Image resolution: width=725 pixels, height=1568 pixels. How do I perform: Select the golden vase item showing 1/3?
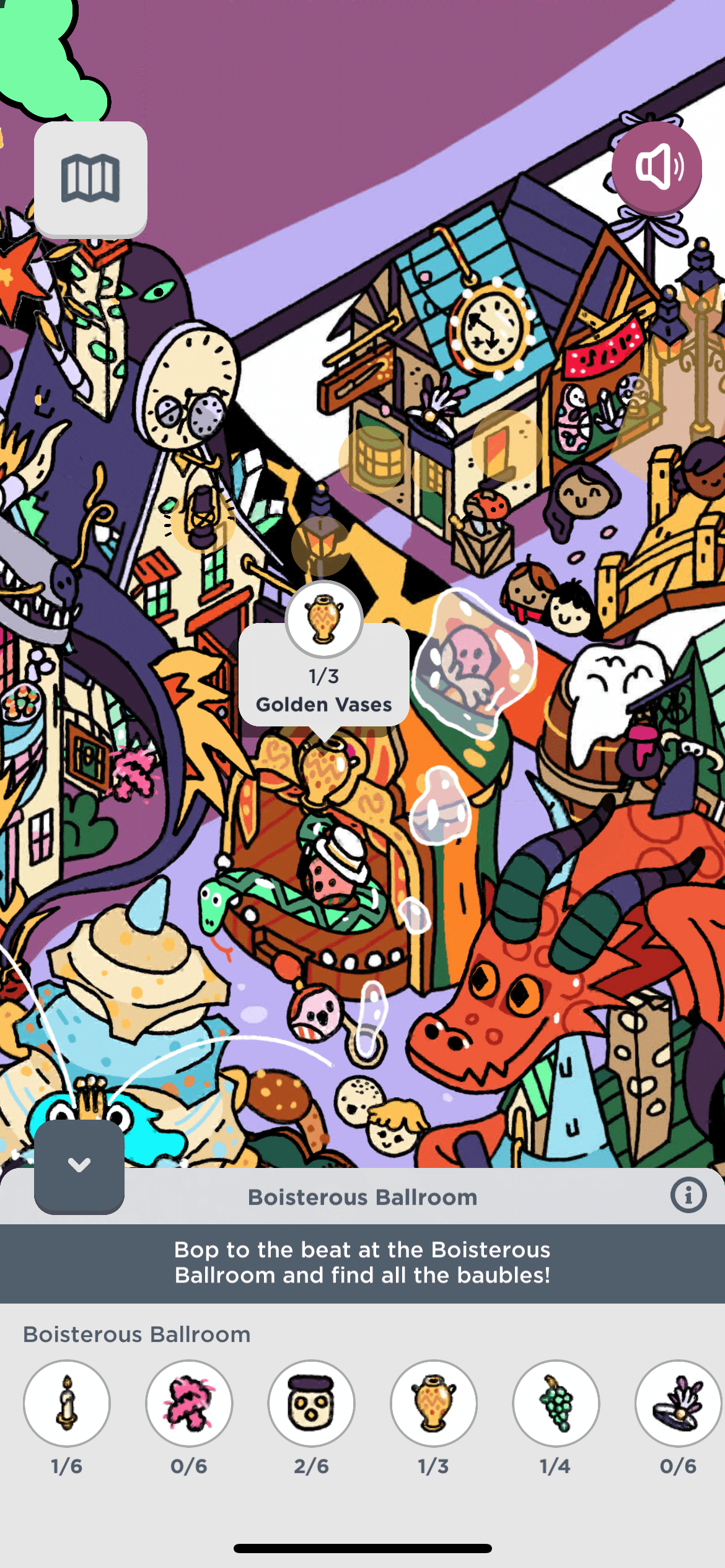click(433, 1403)
